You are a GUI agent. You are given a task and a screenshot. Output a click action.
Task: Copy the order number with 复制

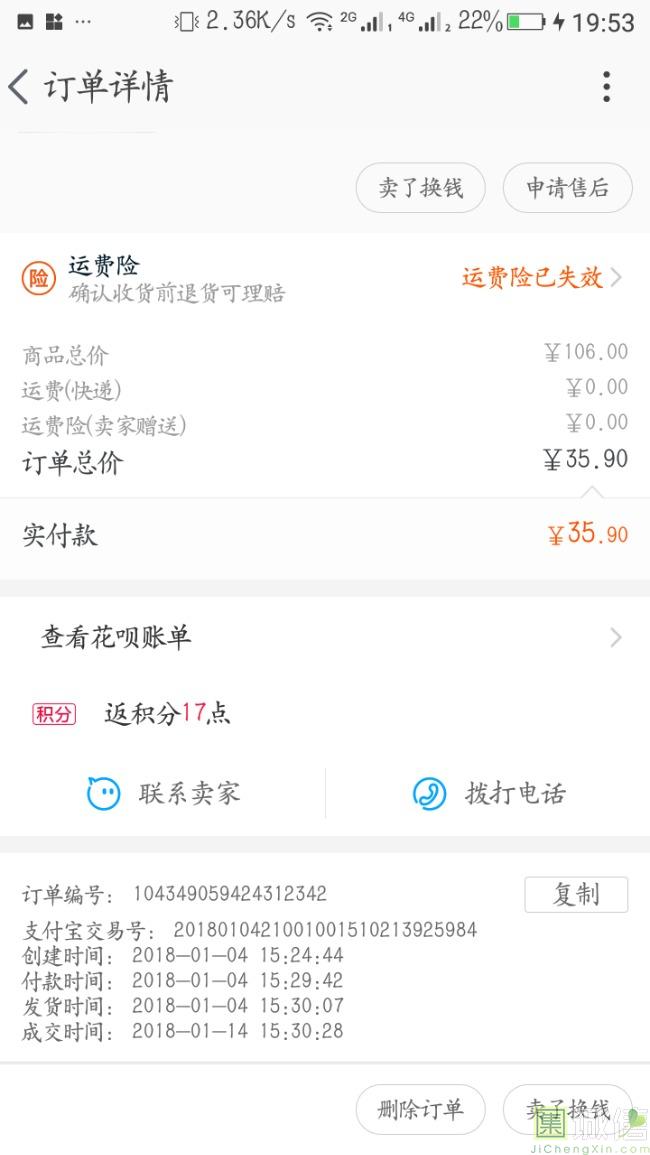pos(576,894)
